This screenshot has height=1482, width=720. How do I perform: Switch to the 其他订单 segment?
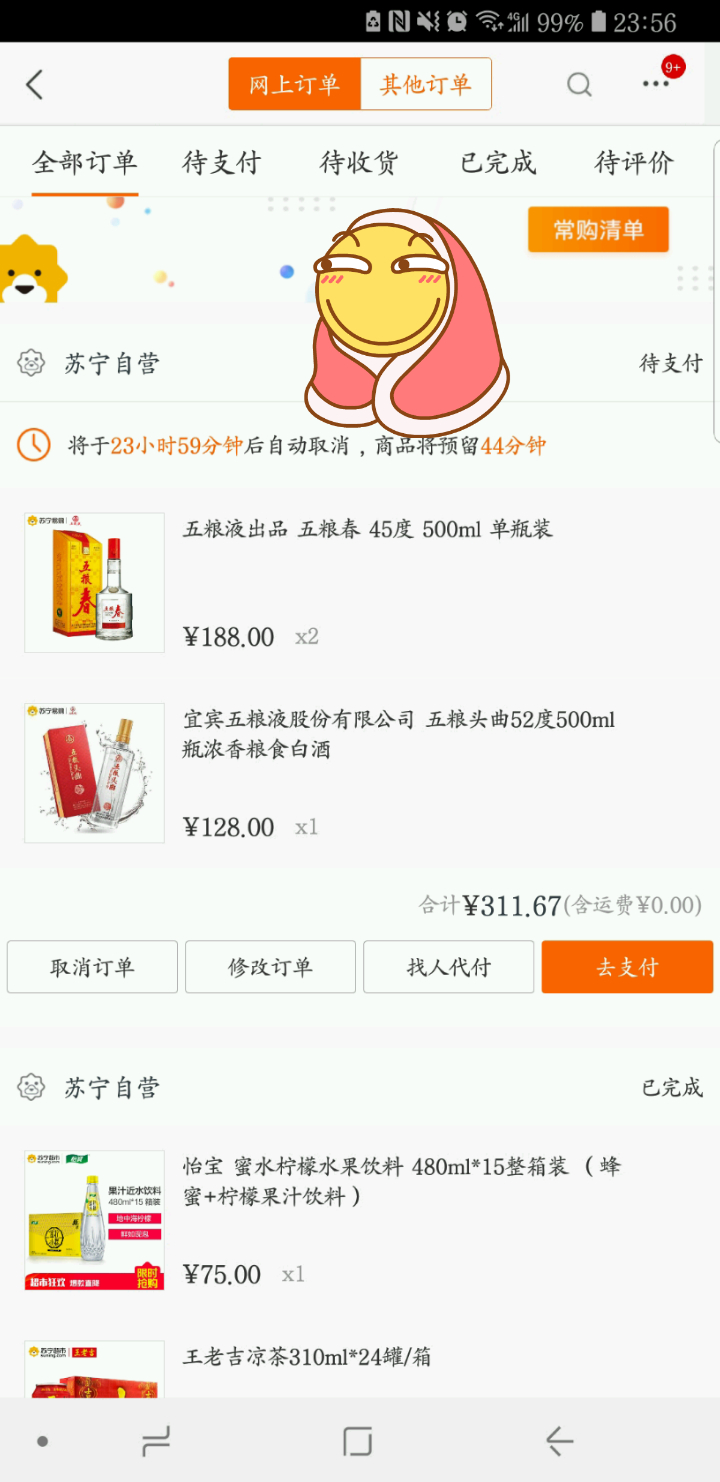425,84
